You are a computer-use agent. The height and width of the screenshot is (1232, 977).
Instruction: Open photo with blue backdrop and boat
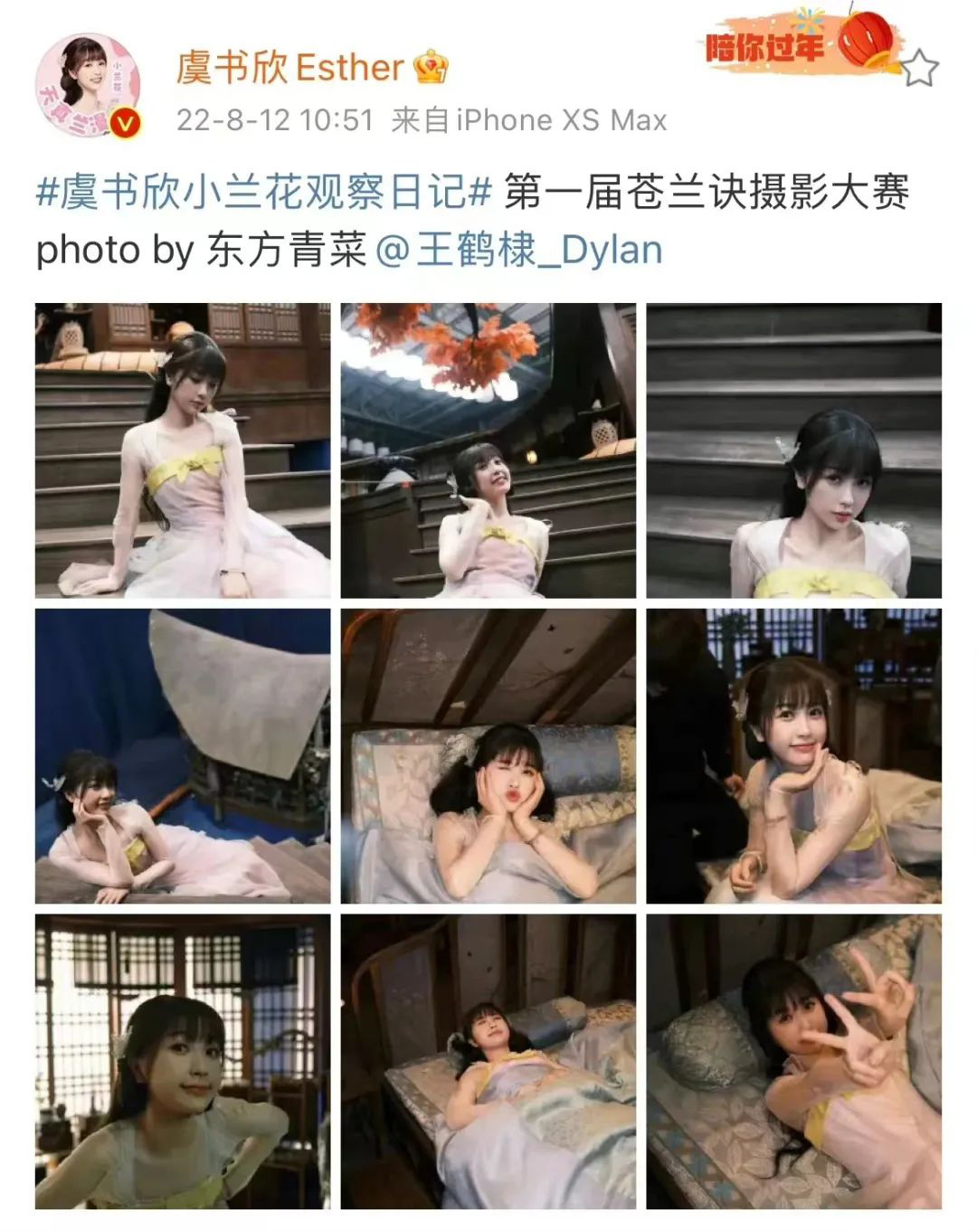click(183, 756)
